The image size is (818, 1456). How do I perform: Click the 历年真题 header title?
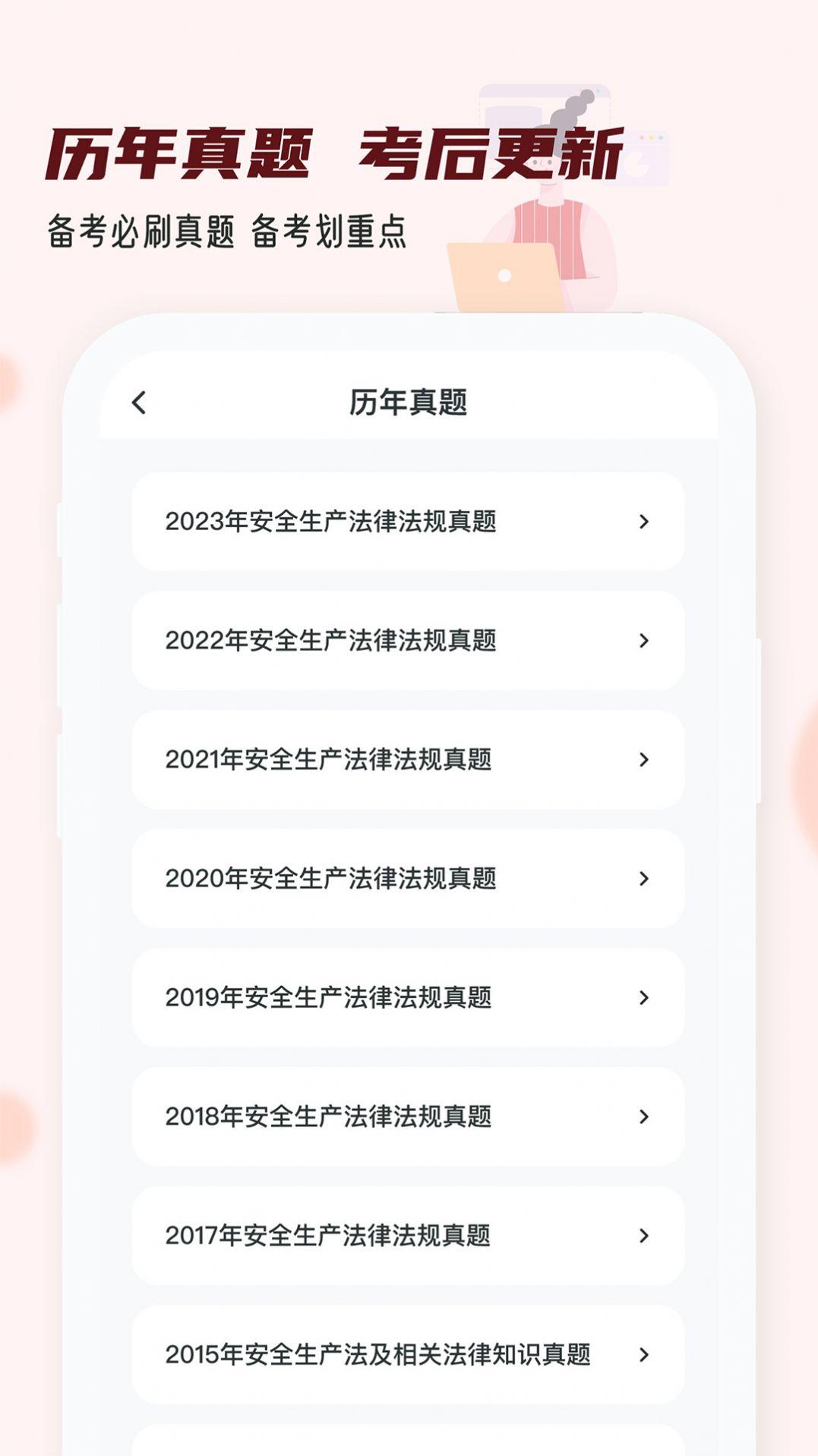(409, 401)
